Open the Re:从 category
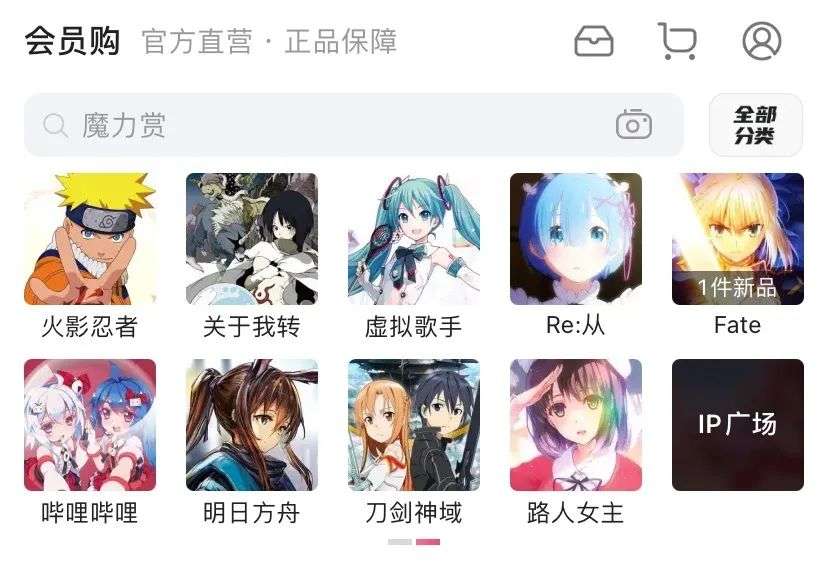Viewport: 828px width, 561px height. [576, 240]
